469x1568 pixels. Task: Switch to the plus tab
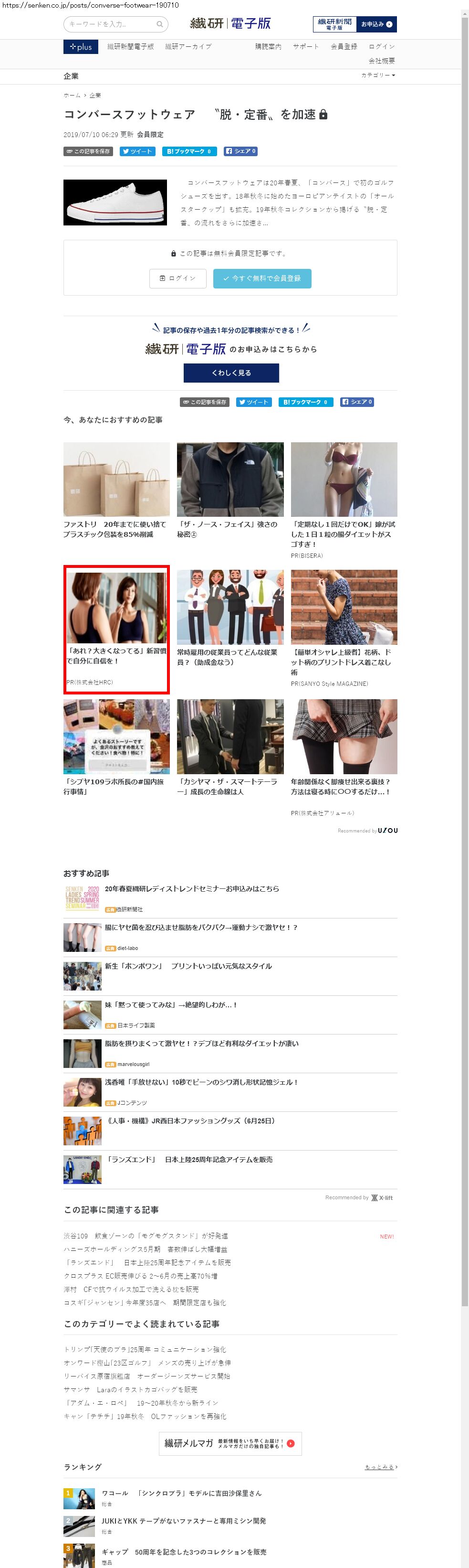[80, 47]
